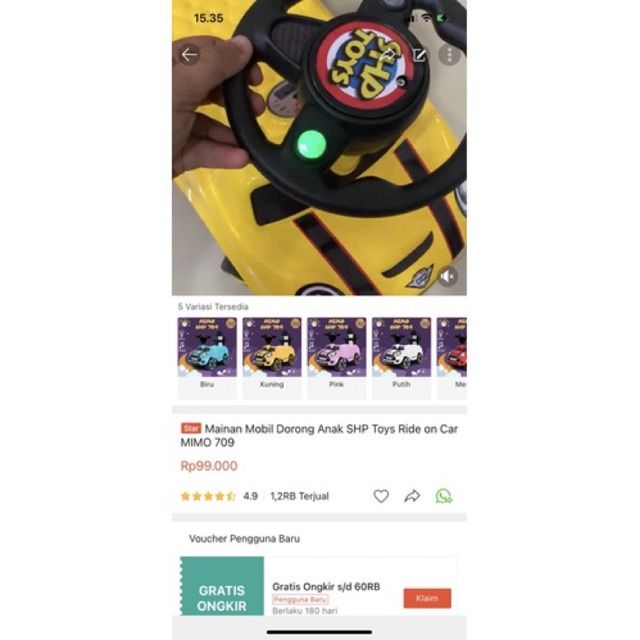
Task: Share this product via WhatsApp
Action: click(444, 496)
